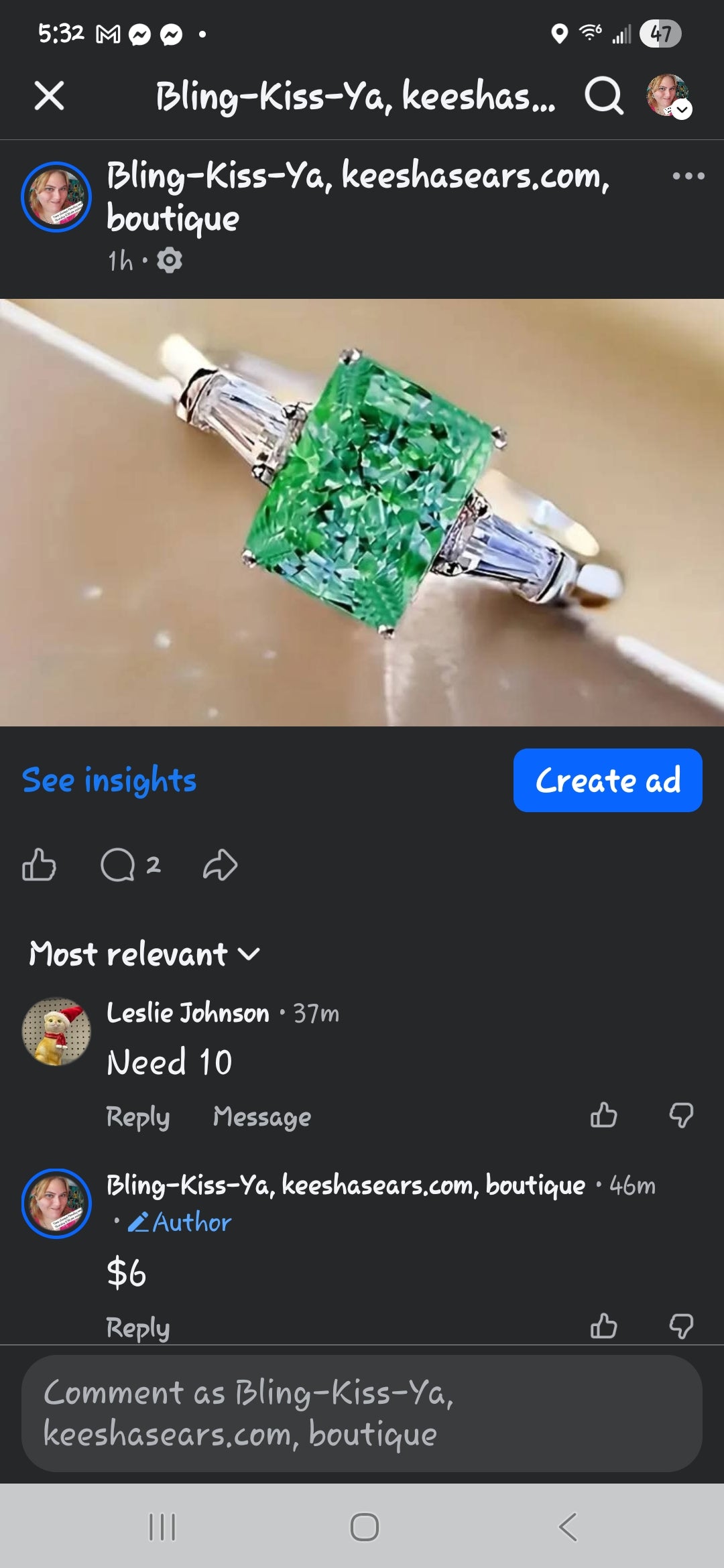
Task: Close the post view
Action: coord(49,96)
